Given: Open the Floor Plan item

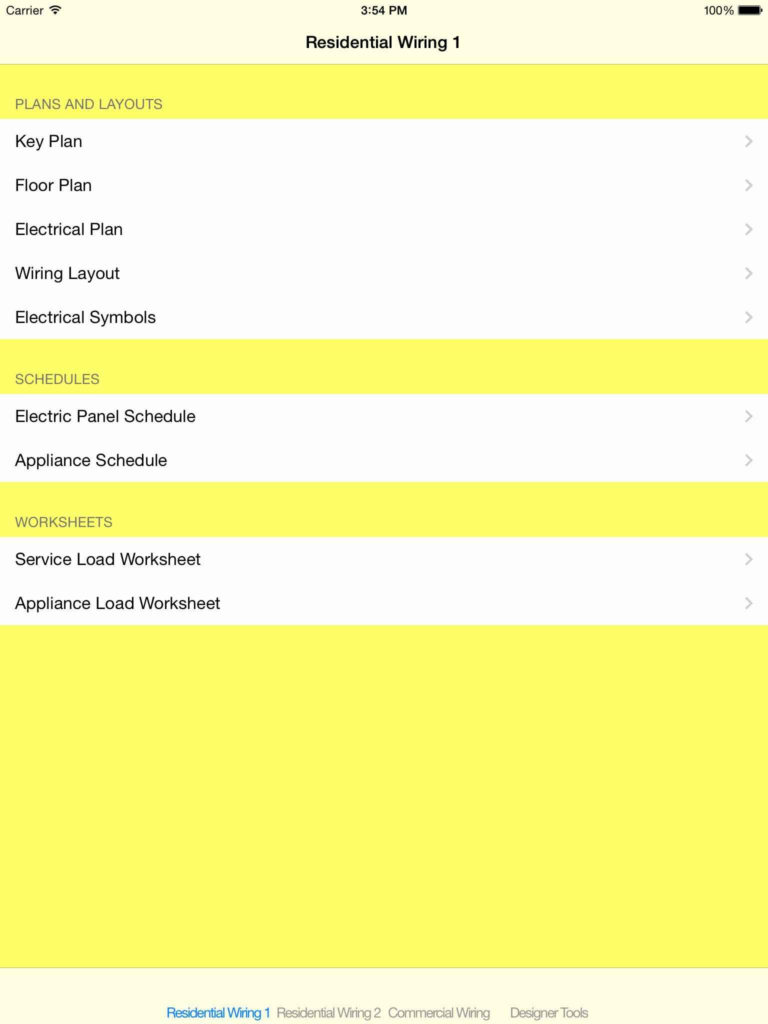Looking at the screenshot, I should tap(52, 185).
